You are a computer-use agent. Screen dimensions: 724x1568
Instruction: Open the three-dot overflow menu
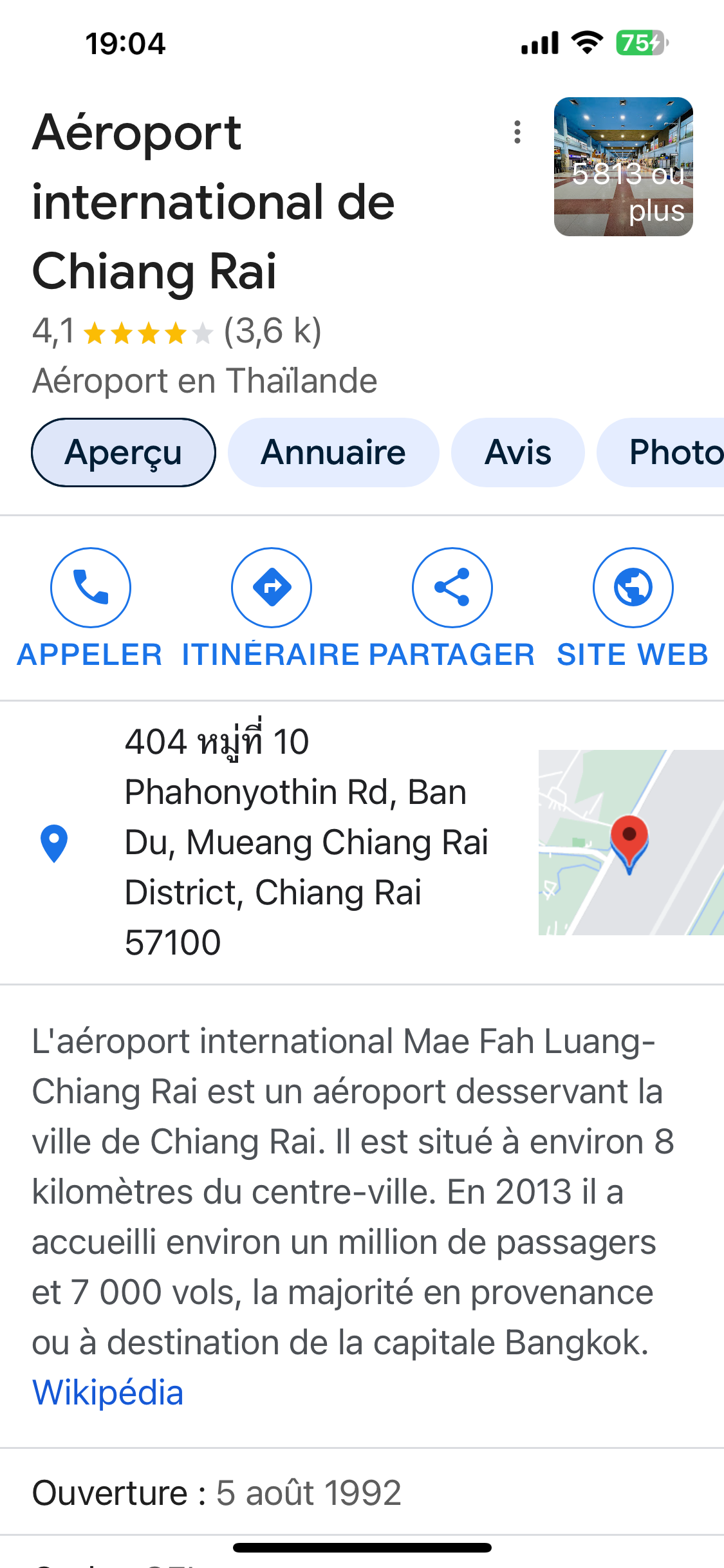517,132
